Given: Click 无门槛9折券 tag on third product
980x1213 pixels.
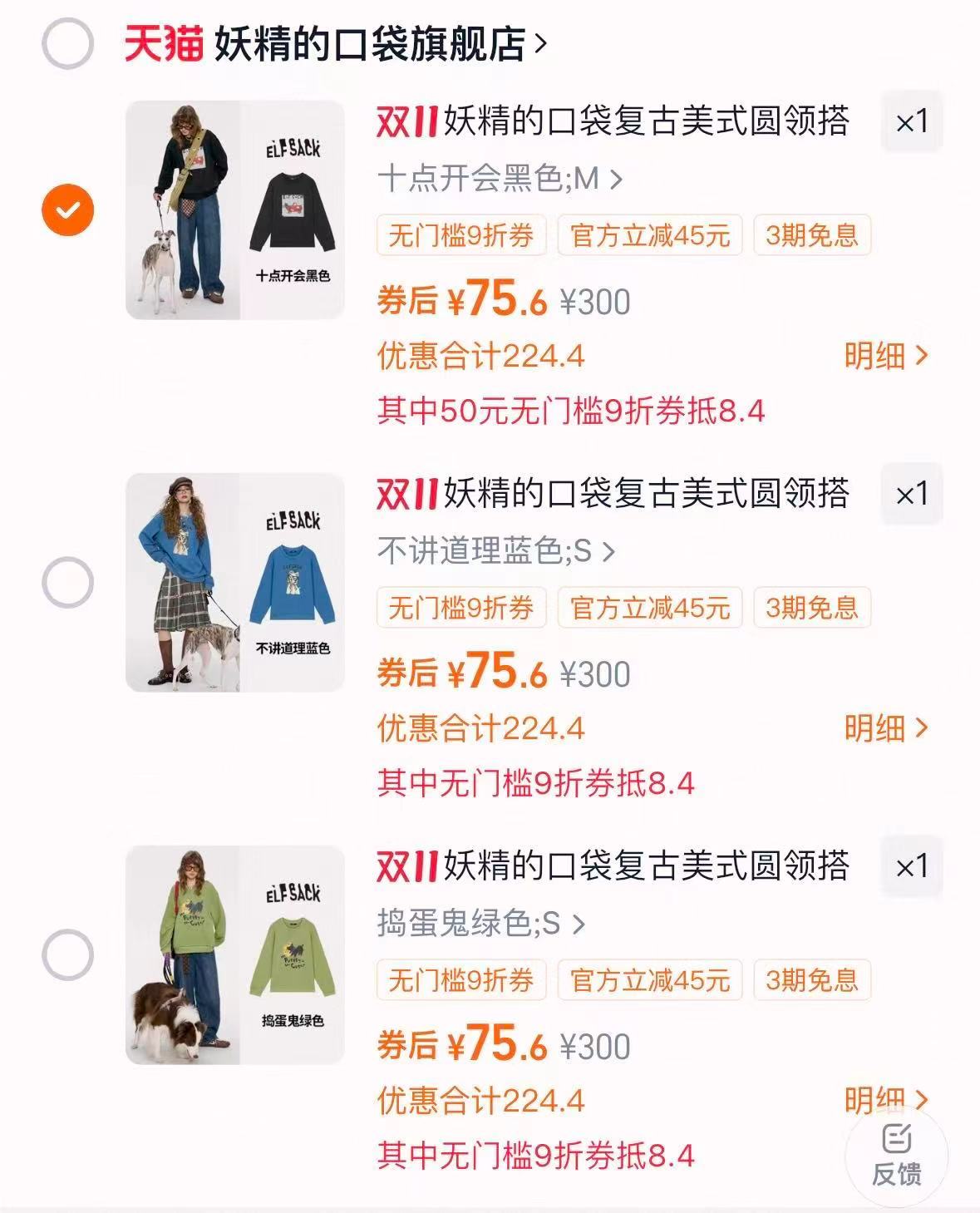Looking at the screenshot, I should (x=460, y=981).
